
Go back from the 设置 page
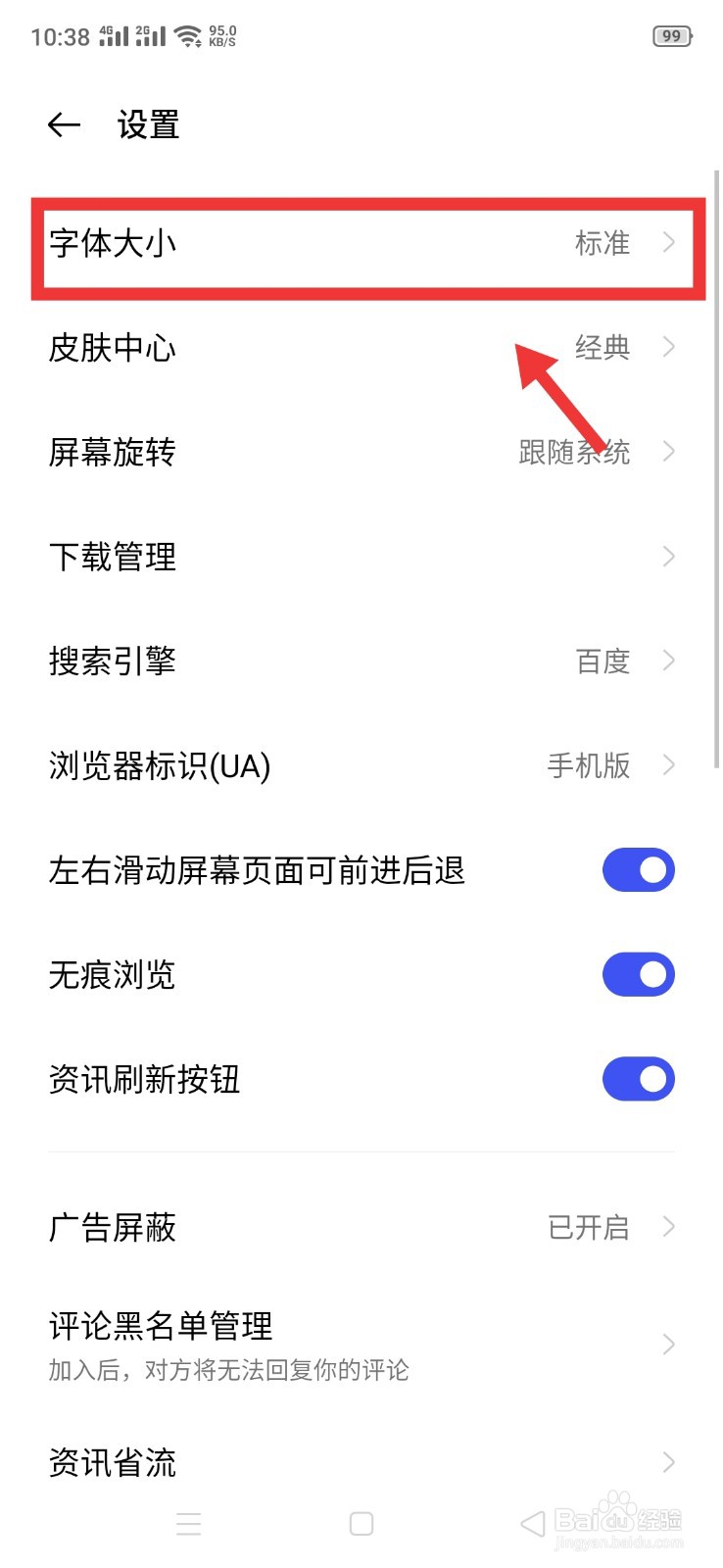click(64, 124)
